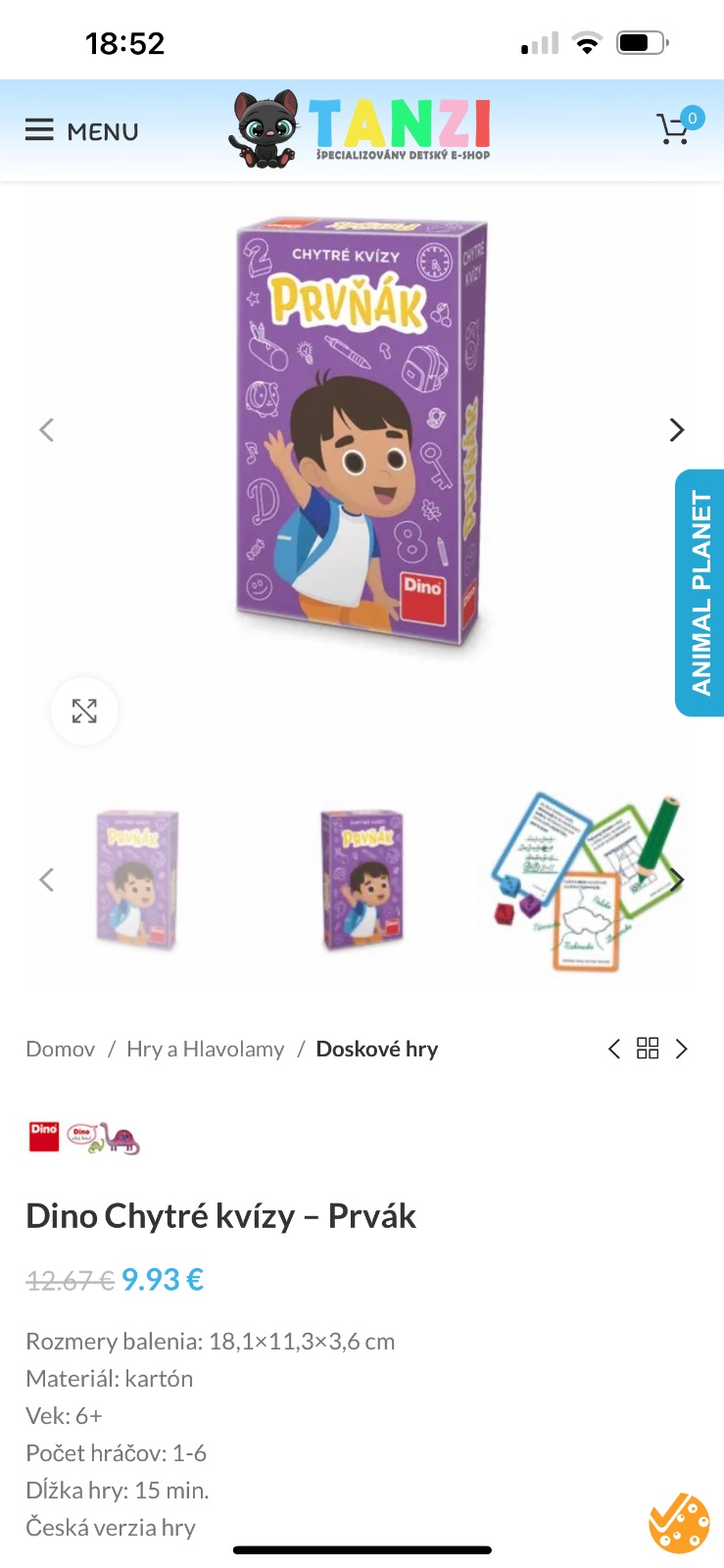Select the second product thumbnail
724x1568 pixels.
[x=362, y=879]
